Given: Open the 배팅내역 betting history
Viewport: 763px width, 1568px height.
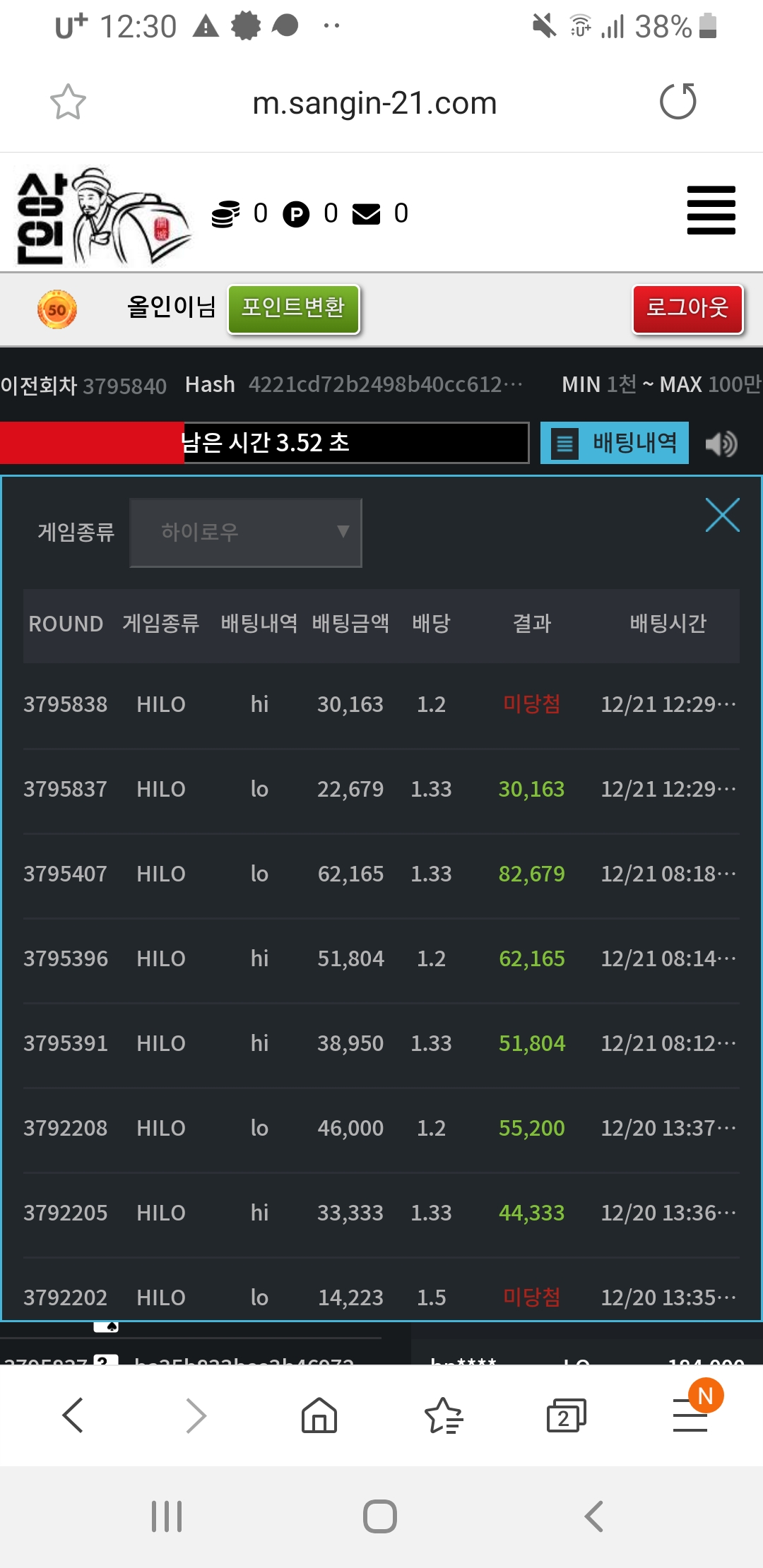Looking at the screenshot, I should [615, 443].
